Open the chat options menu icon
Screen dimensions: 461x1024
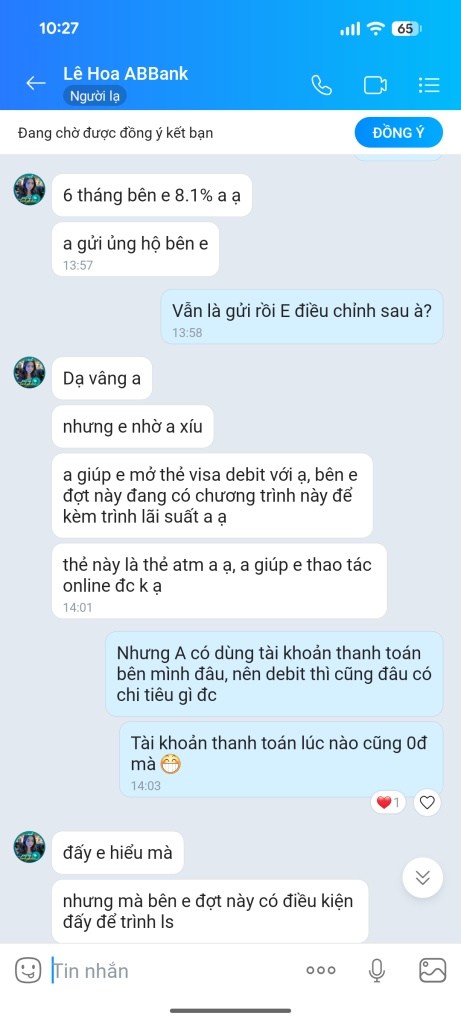pyautogui.click(x=429, y=85)
